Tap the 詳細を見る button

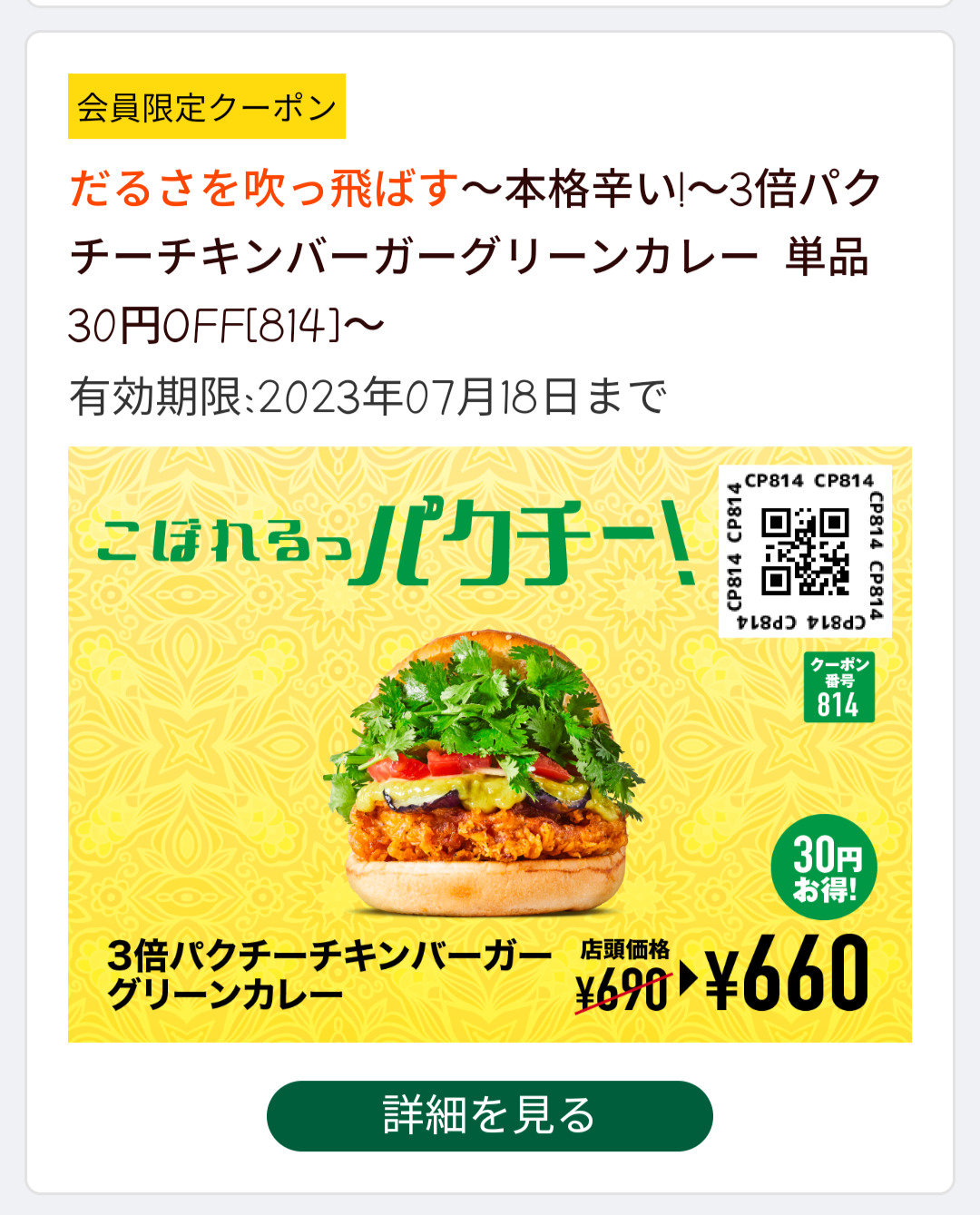pos(489,1115)
